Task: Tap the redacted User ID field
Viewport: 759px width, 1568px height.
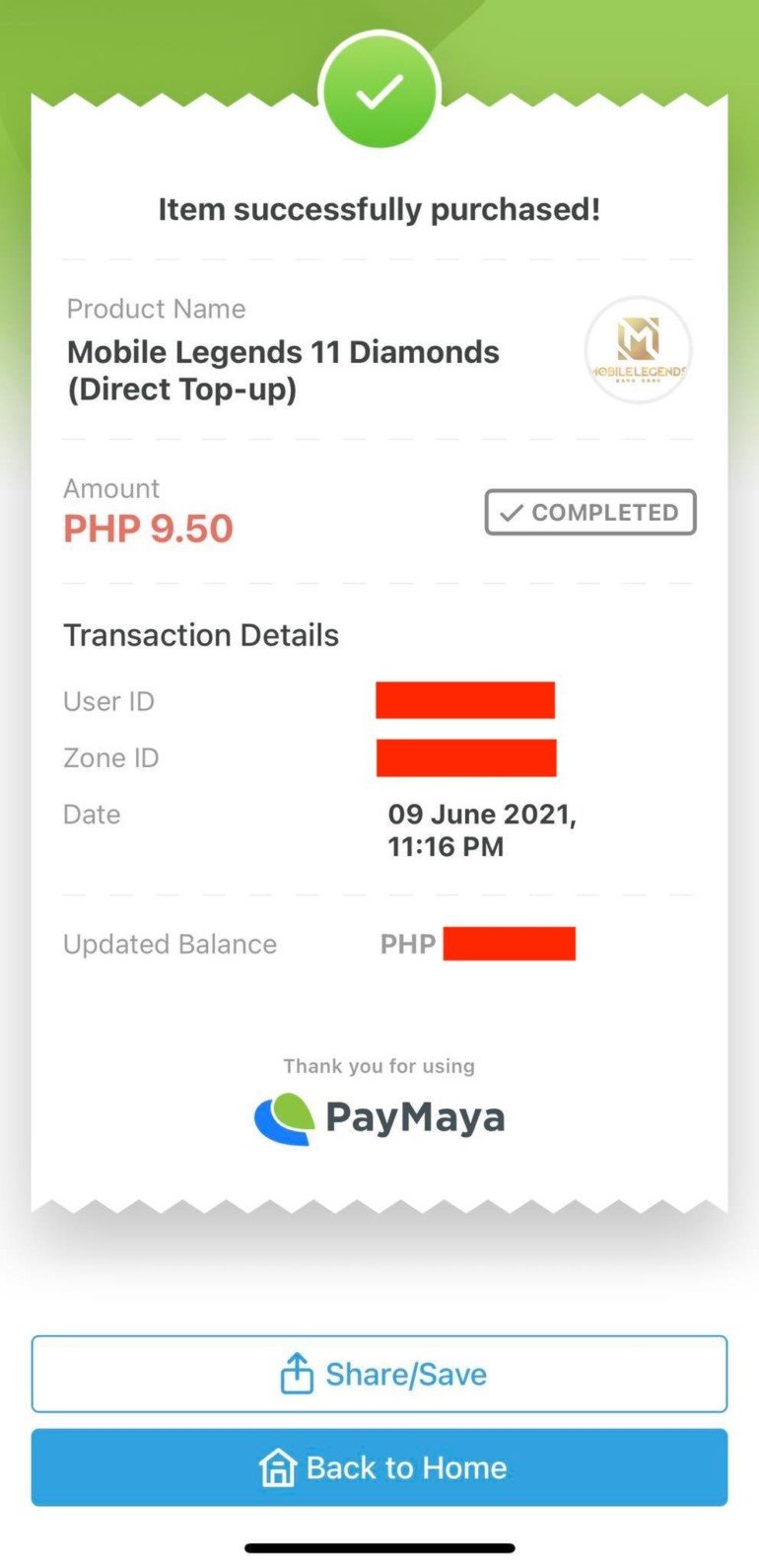Action: (x=465, y=700)
